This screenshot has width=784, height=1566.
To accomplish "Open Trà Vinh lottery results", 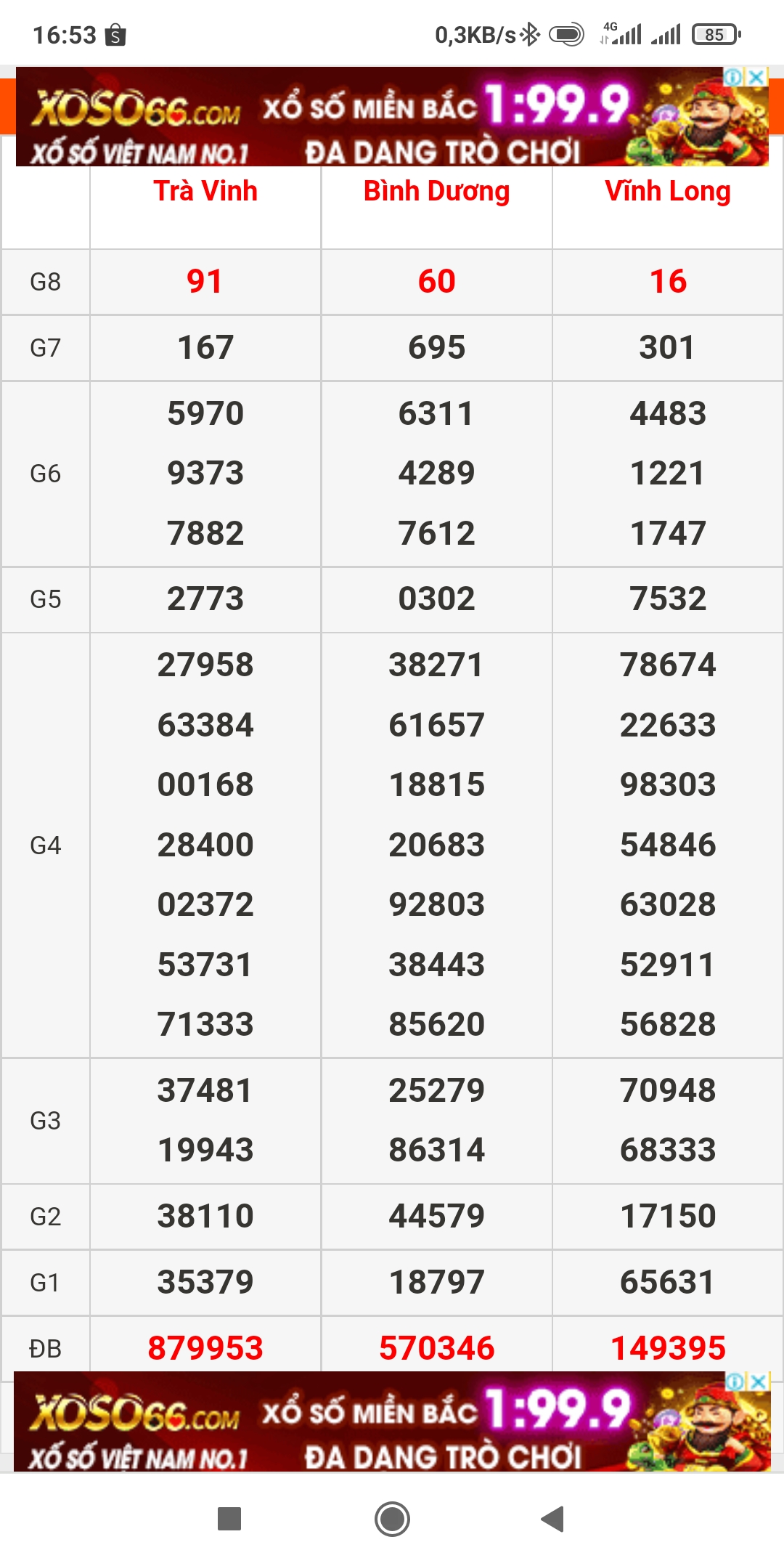I will point(205,191).
